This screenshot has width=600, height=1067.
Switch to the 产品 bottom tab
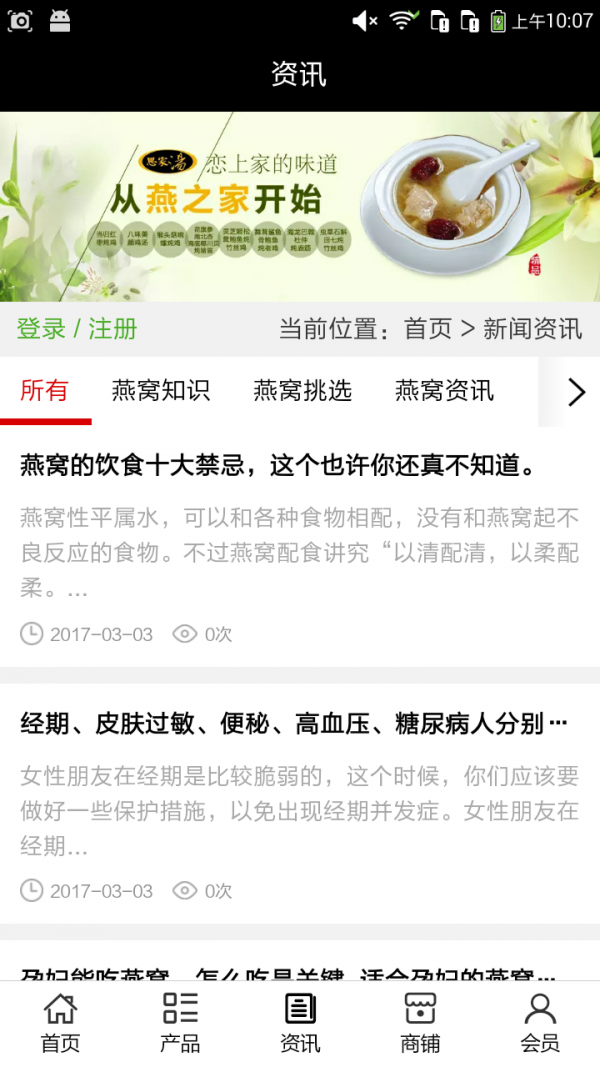180,1024
